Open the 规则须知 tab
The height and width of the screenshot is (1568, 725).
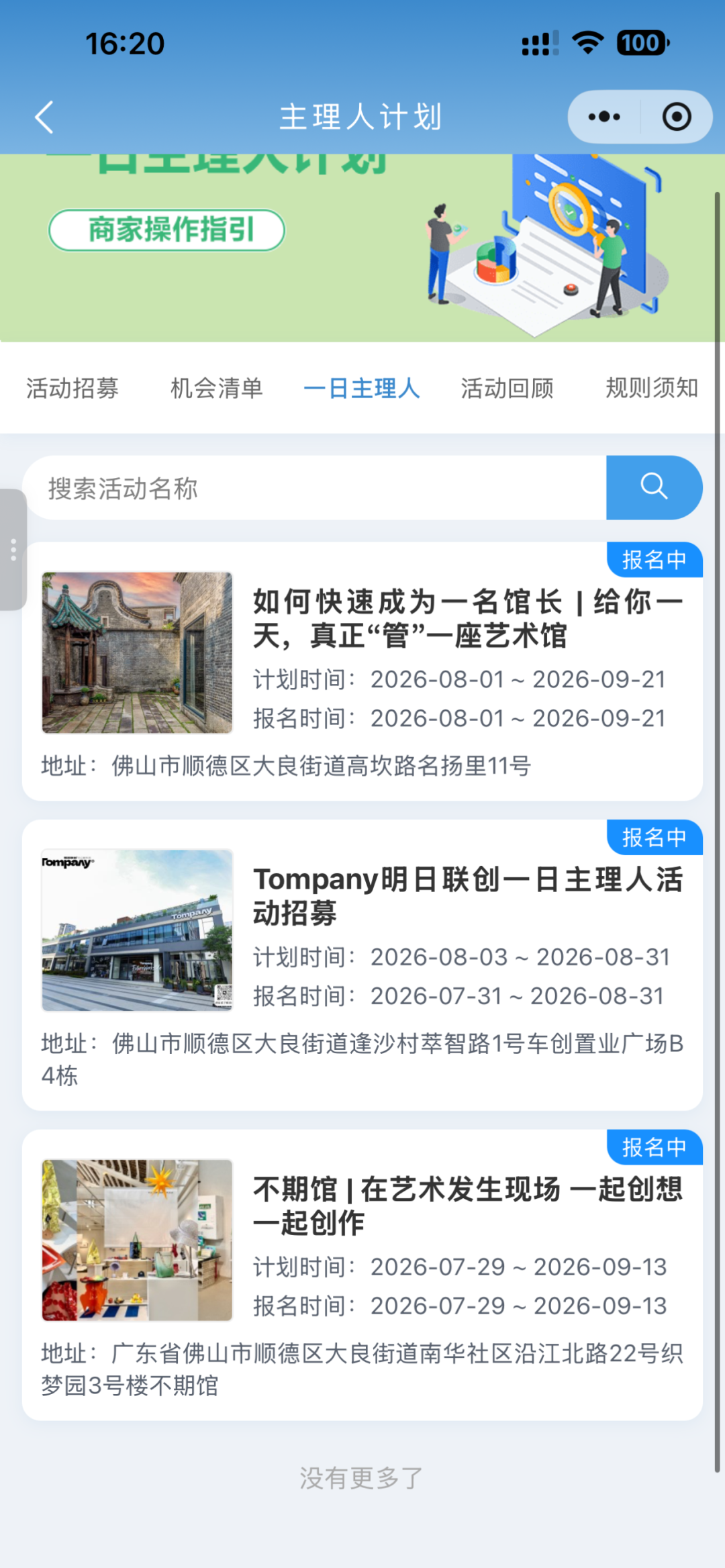[x=652, y=388]
